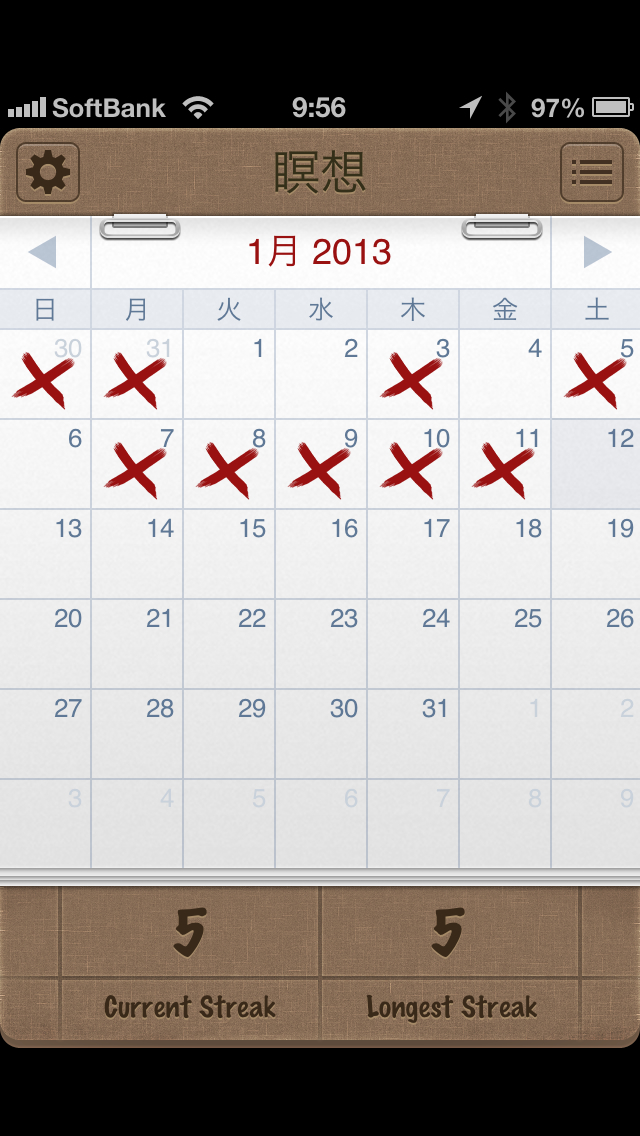Mark January 2 as done
The image size is (640, 1136).
click(321, 375)
